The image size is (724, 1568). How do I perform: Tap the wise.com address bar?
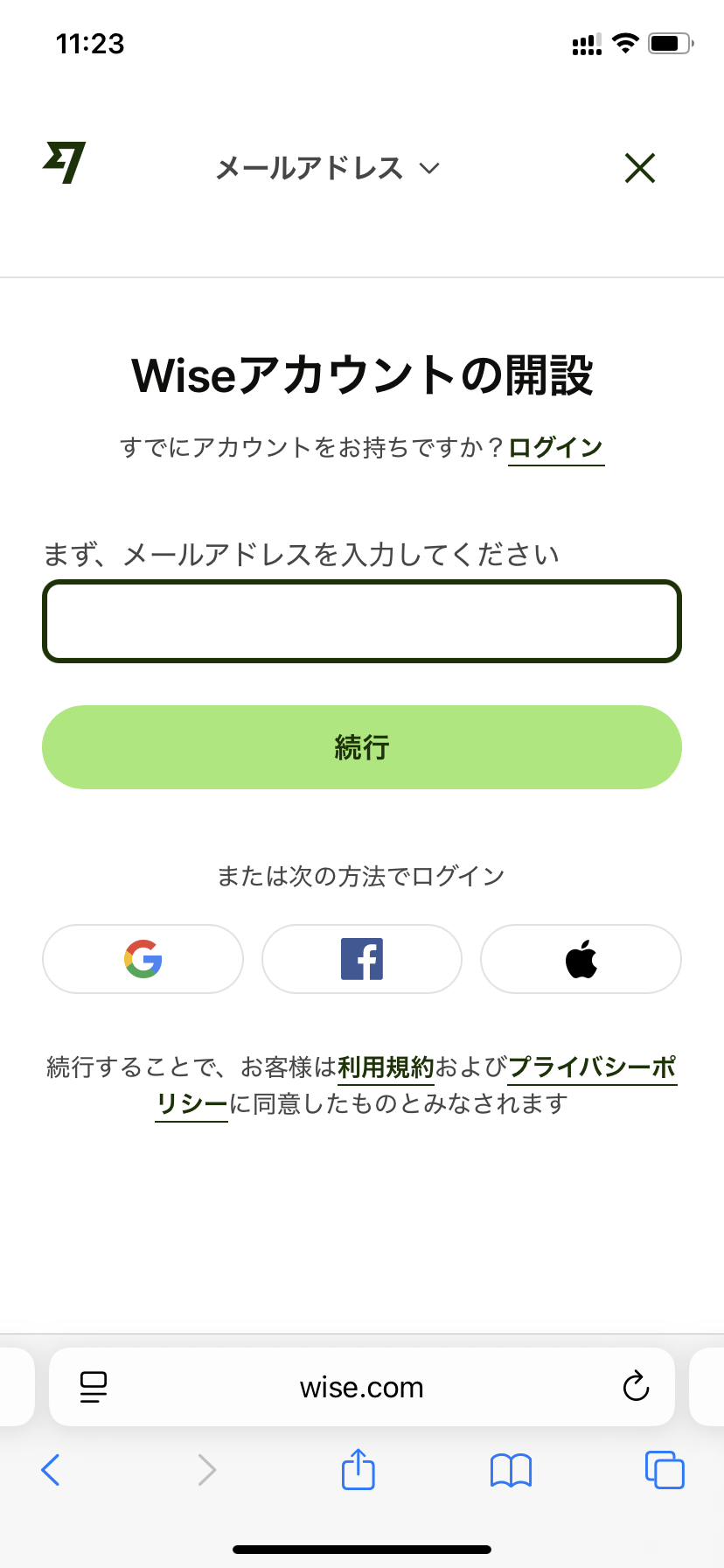pyautogui.click(x=361, y=1387)
